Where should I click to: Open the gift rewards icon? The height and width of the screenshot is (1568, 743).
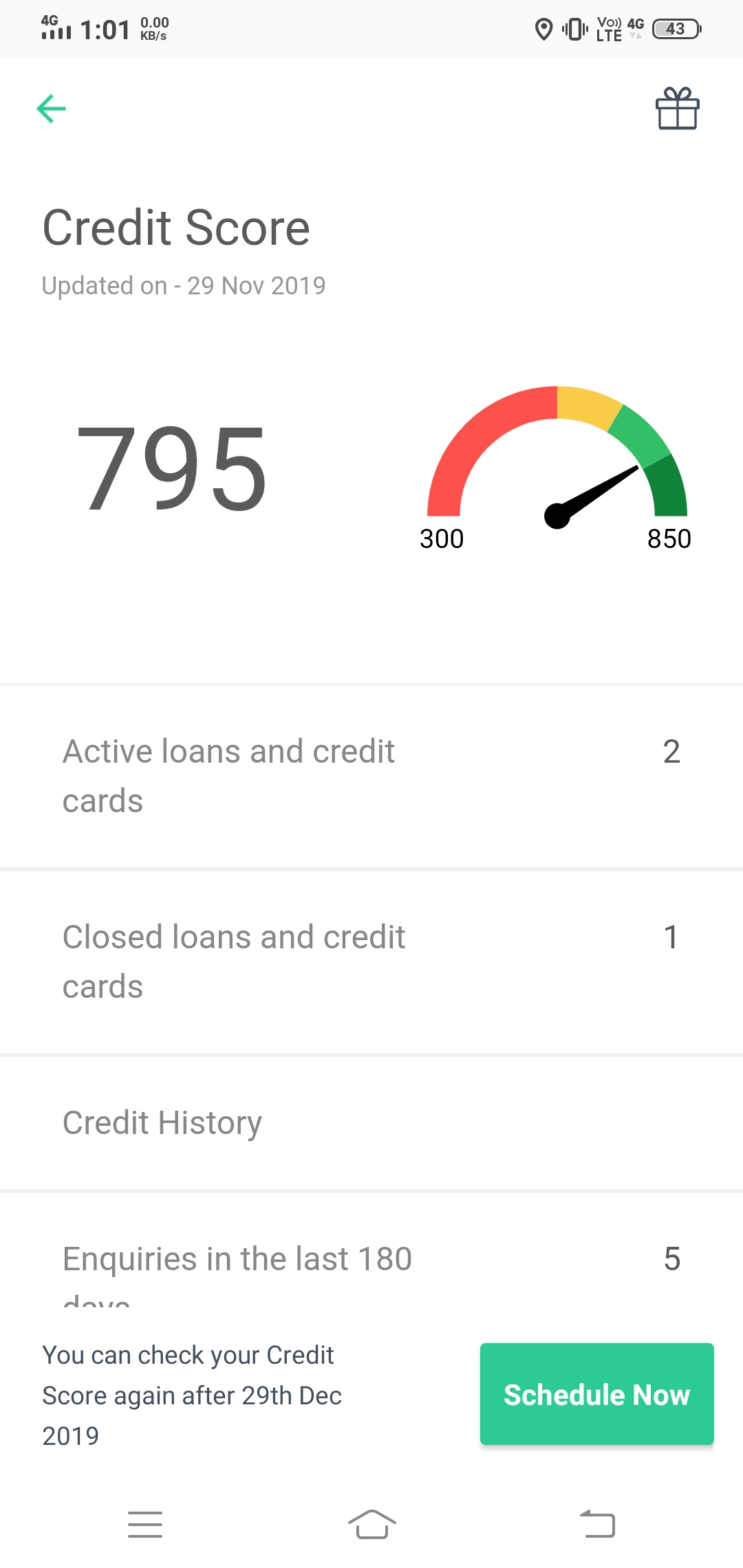pyautogui.click(x=677, y=109)
